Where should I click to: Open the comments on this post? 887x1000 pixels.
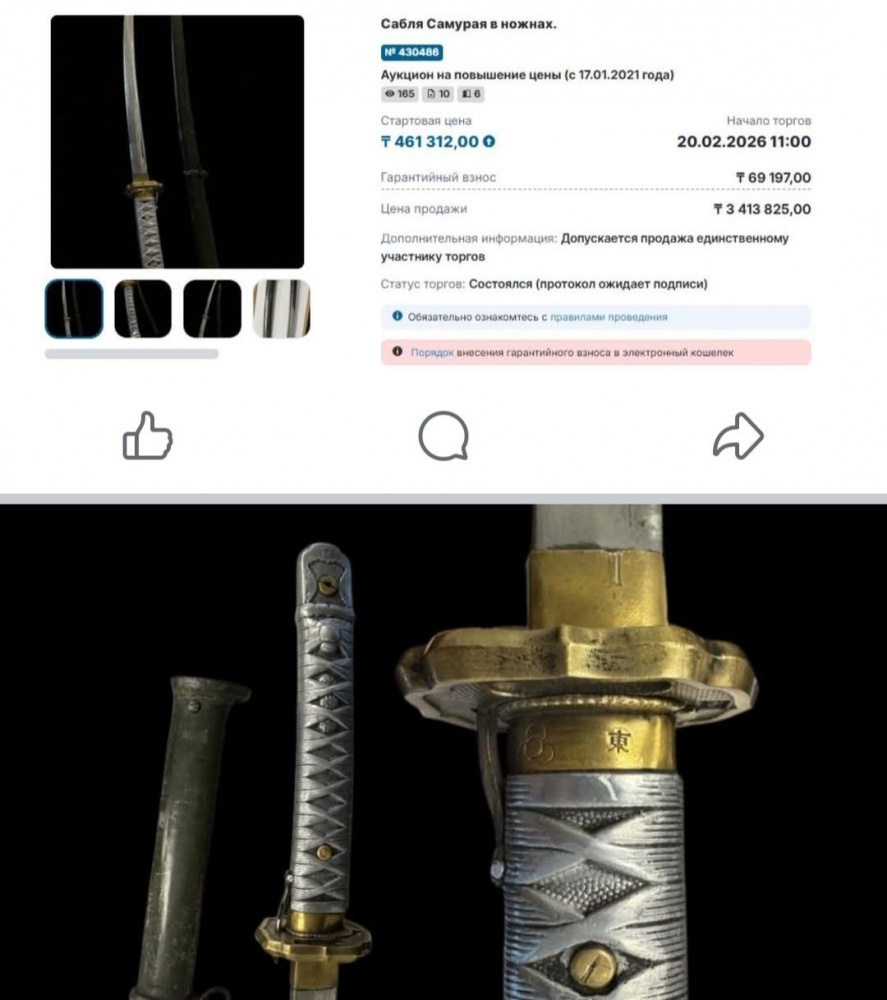(x=443, y=437)
